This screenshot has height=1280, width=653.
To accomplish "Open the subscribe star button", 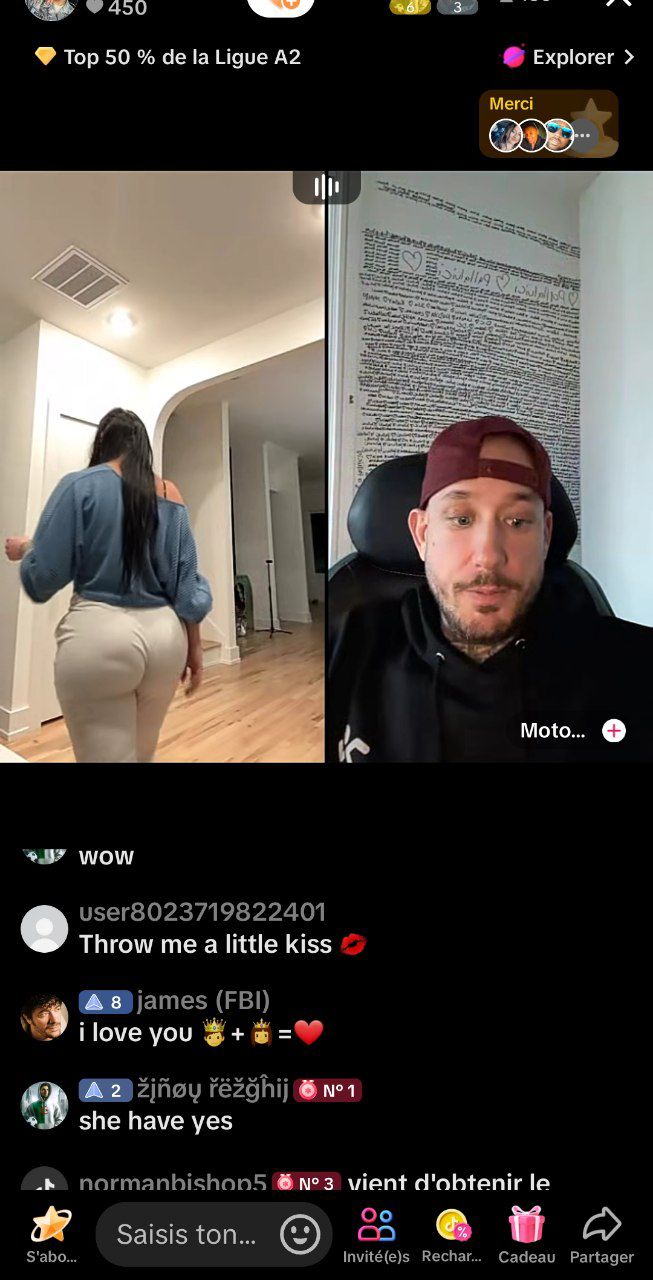I will (x=51, y=1235).
